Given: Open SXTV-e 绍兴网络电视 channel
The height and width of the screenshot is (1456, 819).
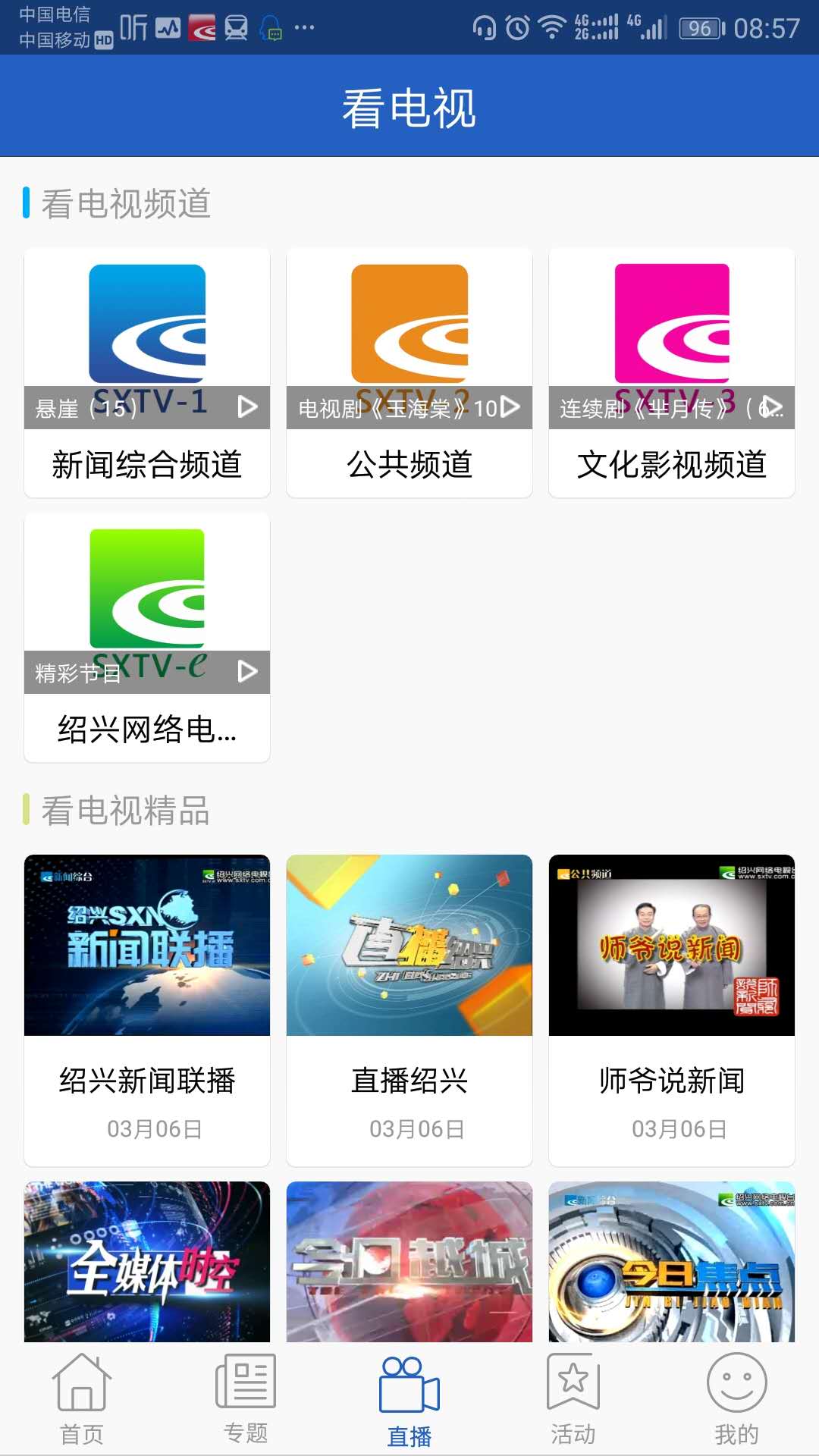Looking at the screenshot, I should [x=147, y=637].
